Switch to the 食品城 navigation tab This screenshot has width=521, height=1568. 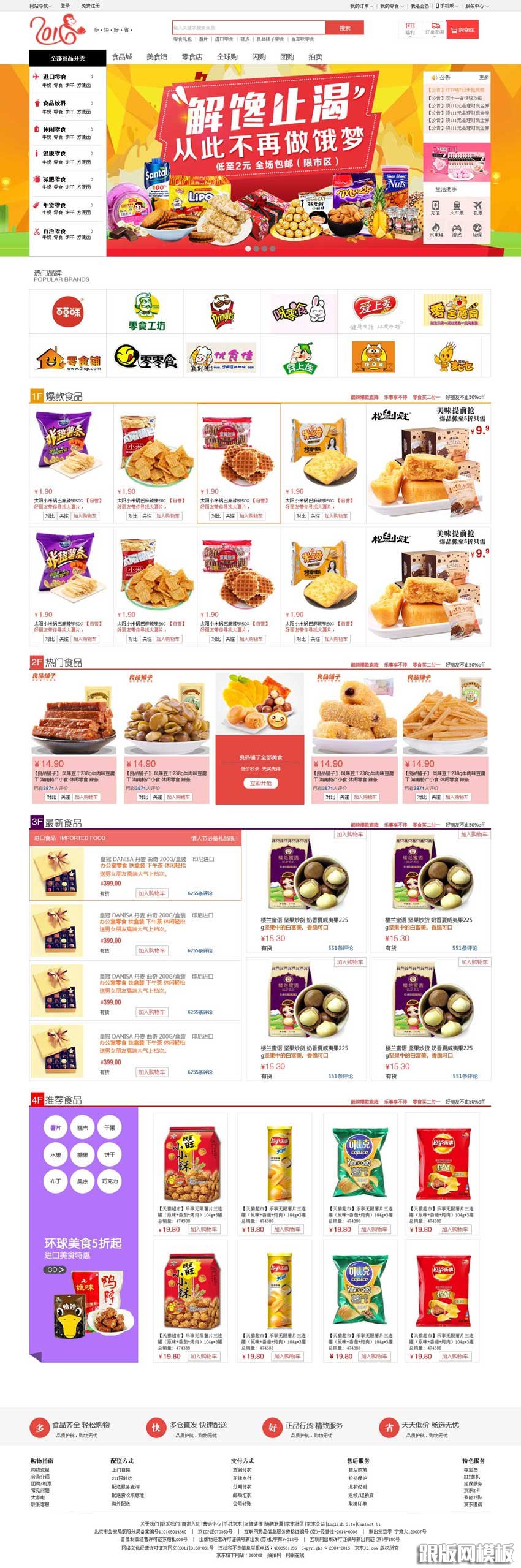[122, 57]
